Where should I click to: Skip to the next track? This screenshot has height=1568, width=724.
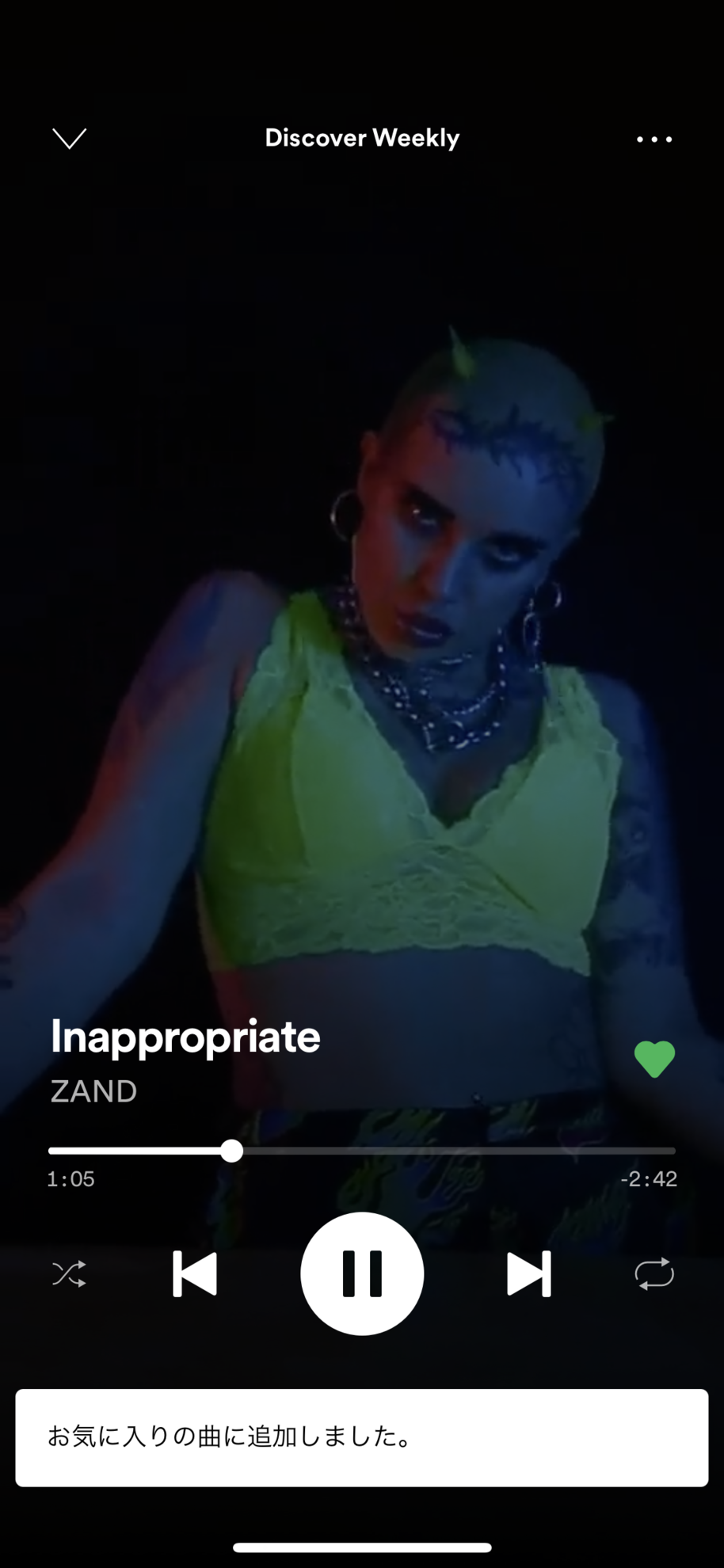pyautogui.click(x=528, y=1273)
